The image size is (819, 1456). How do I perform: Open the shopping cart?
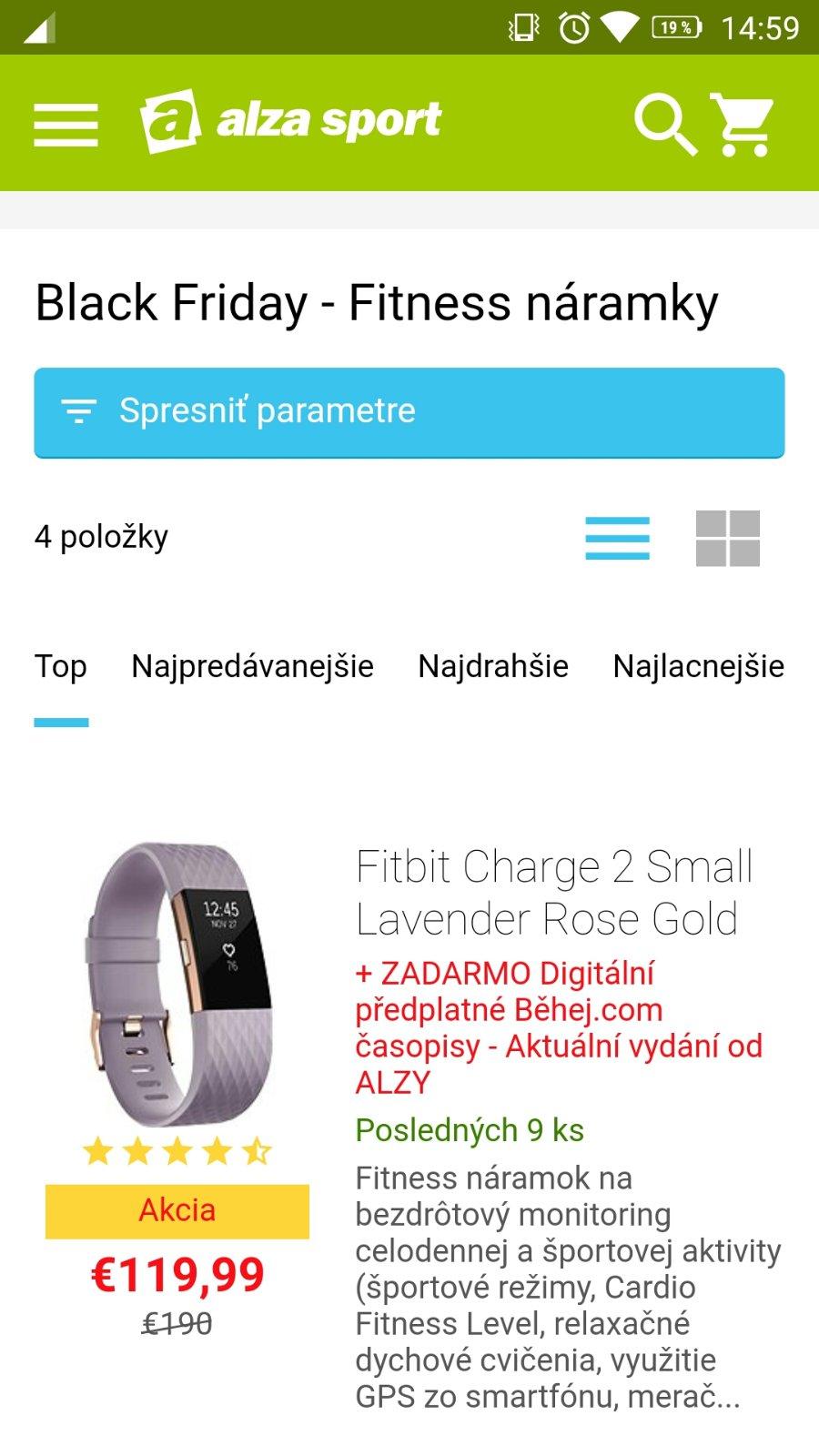point(742,124)
